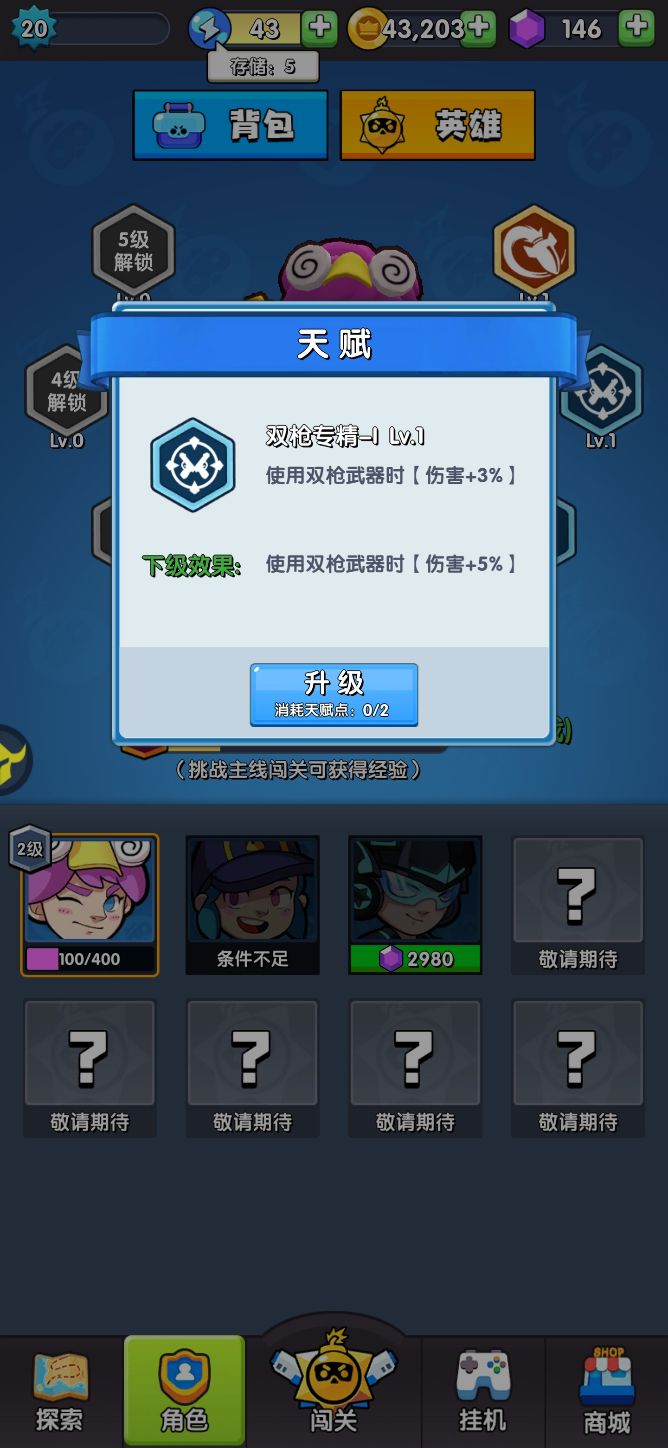Open the 背包 backpack page
Viewport: 668px width, 1448px height.
pos(230,125)
